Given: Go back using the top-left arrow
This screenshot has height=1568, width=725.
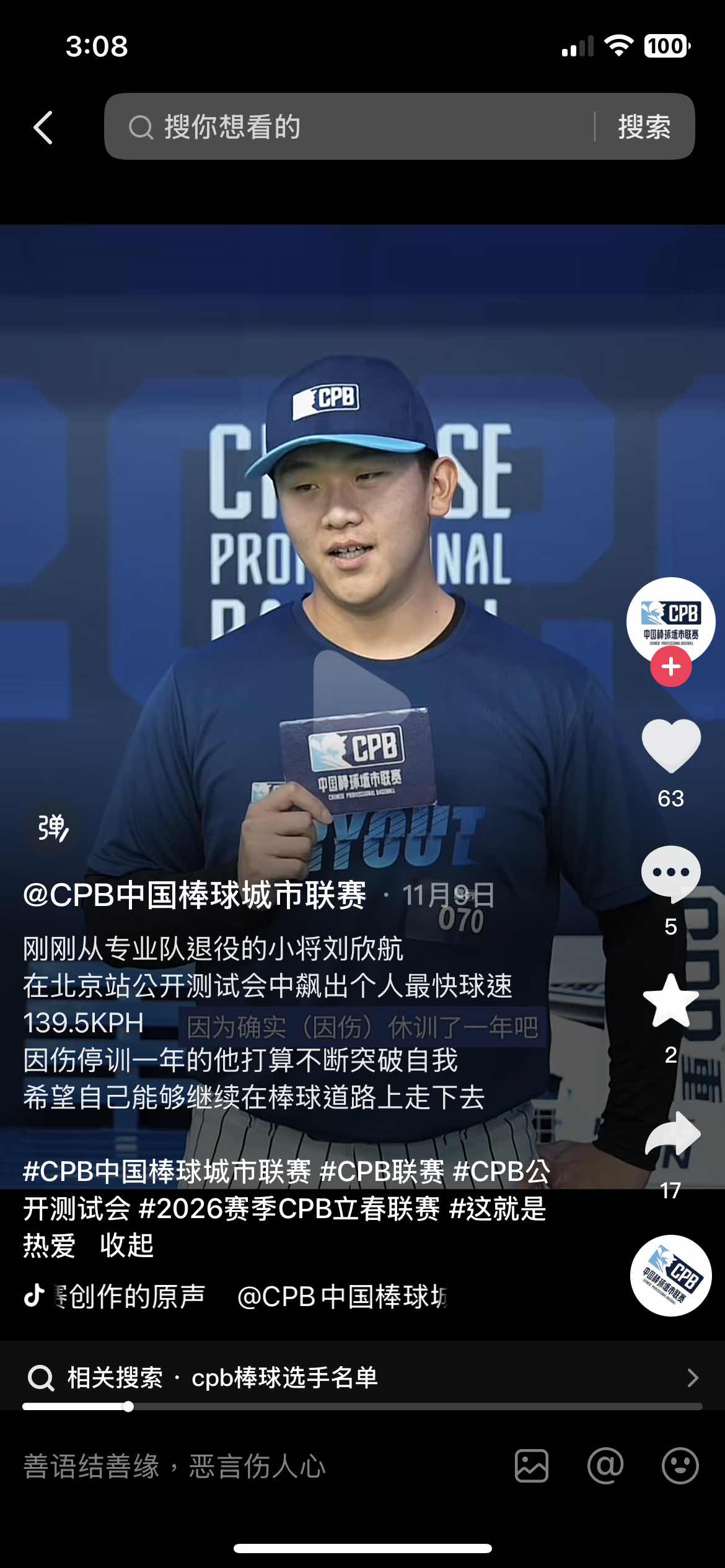Looking at the screenshot, I should (43, 128).
